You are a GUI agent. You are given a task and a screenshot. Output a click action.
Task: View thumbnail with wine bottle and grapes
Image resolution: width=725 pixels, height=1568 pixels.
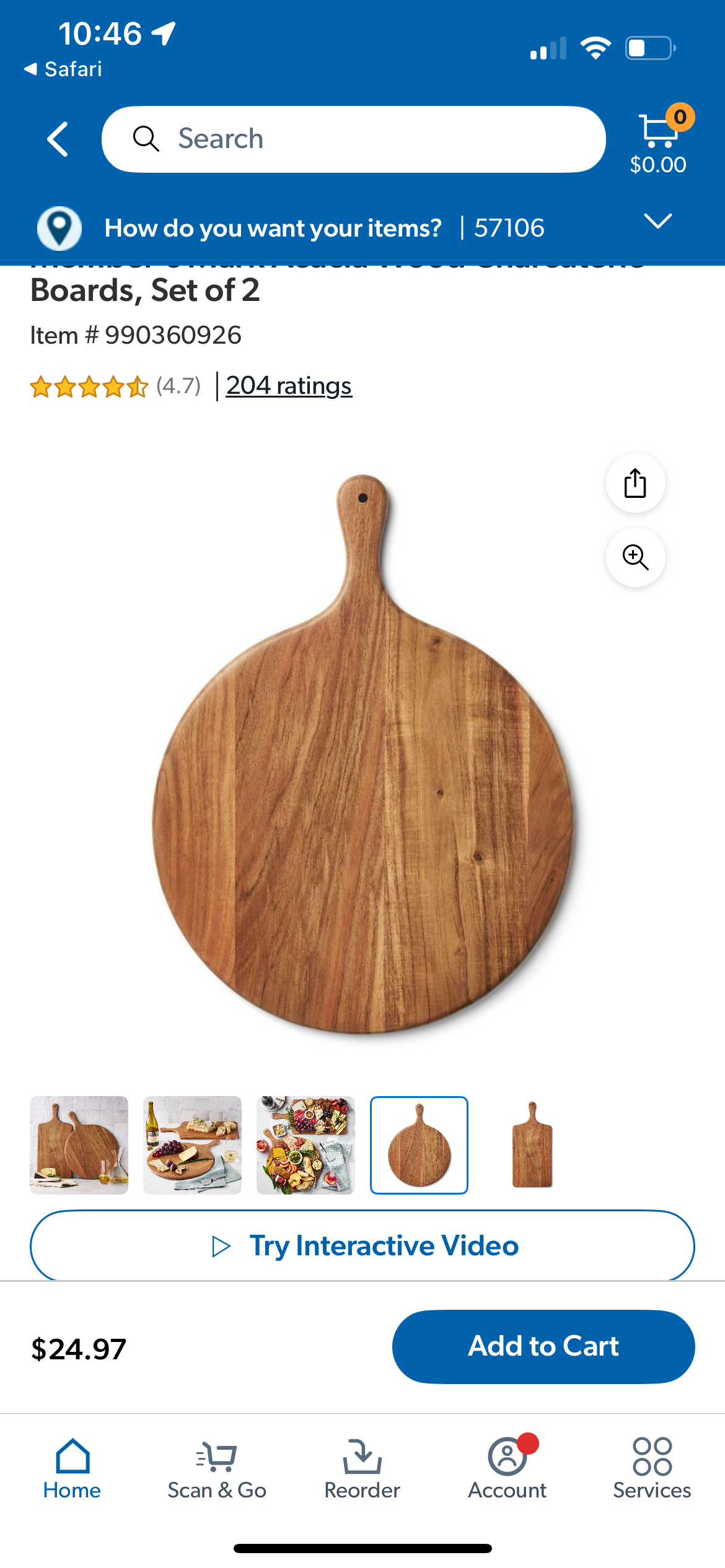pyautogui.click(x=192, y=1145)
